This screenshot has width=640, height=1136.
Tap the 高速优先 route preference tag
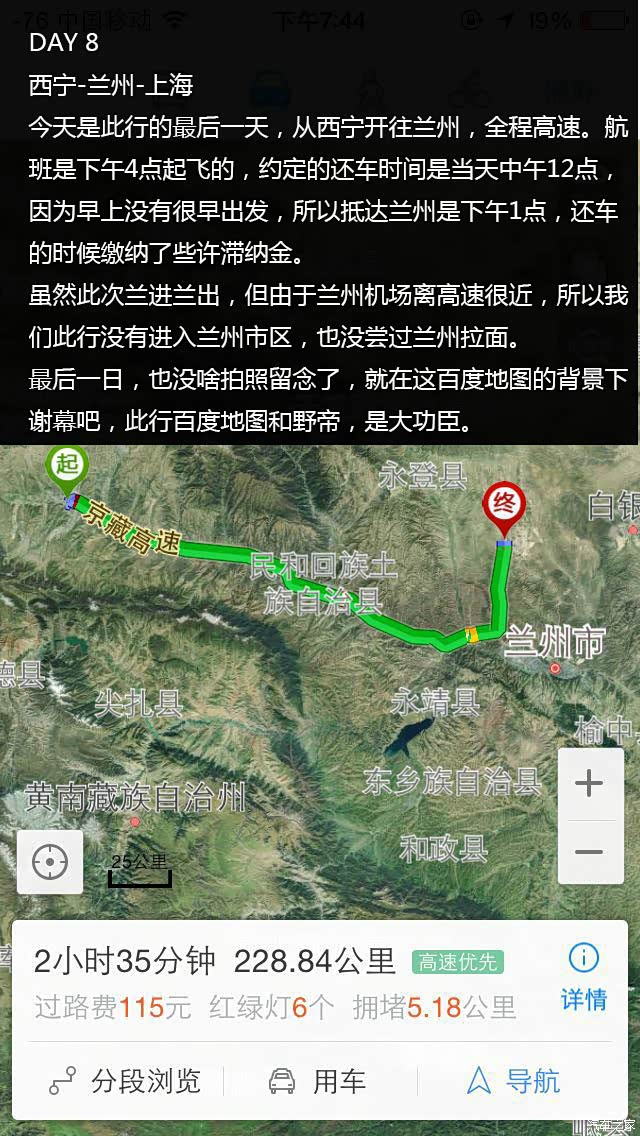point(457,962)
